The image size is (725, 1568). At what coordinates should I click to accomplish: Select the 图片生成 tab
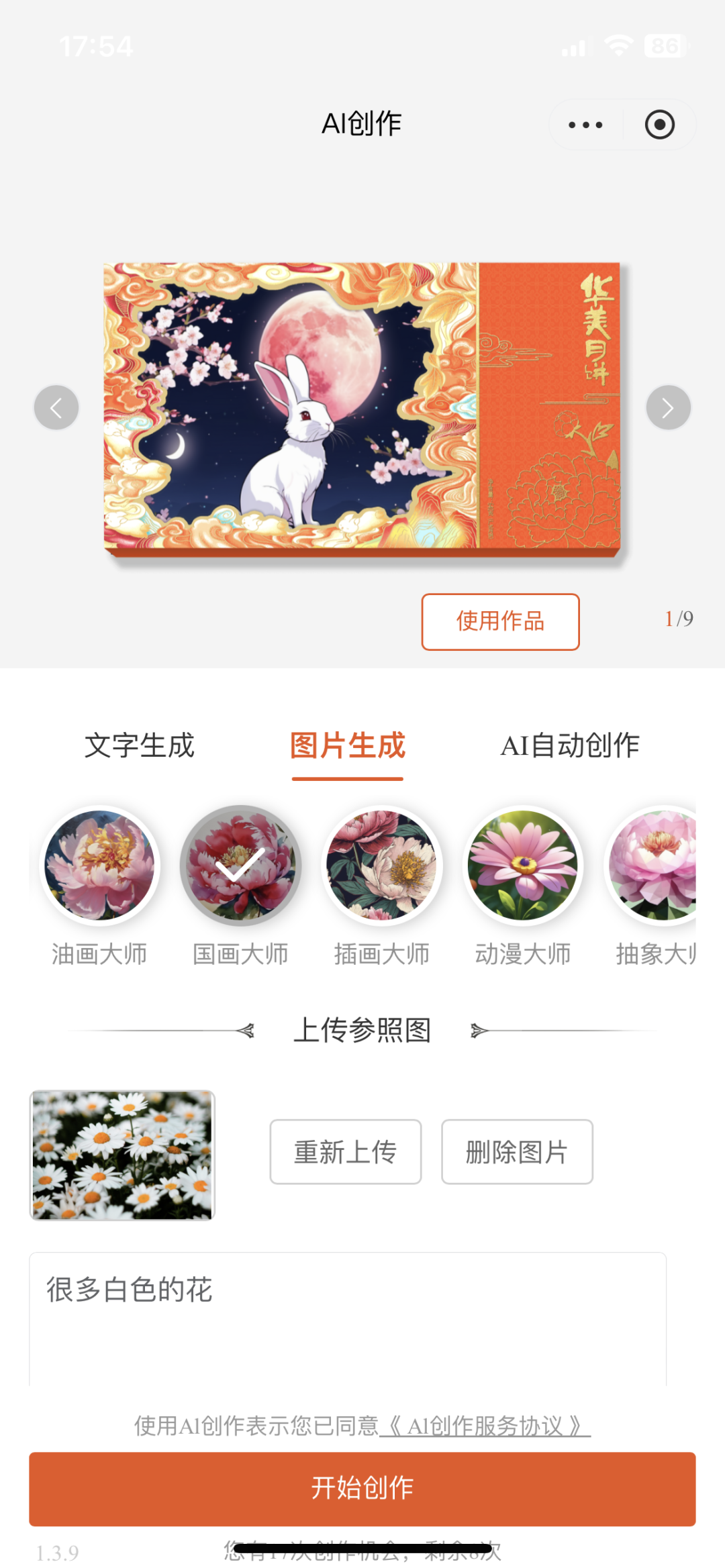(x=347, y=745)
